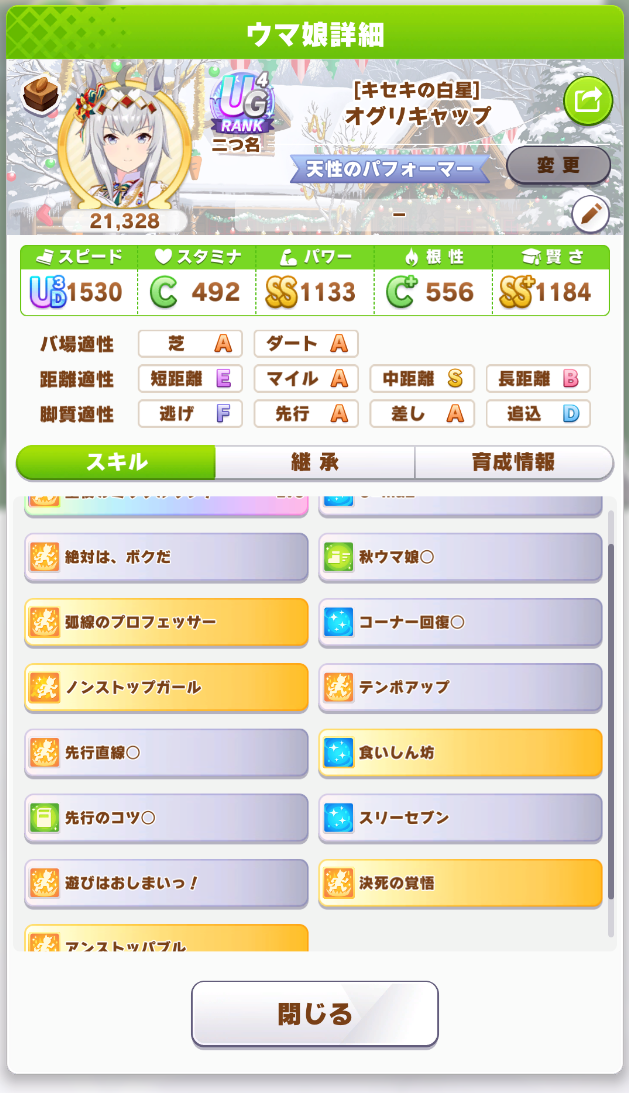
Task: Open the 秋ウマ娘○ skill
Action: pyautogui.click(x=460, y=557)
